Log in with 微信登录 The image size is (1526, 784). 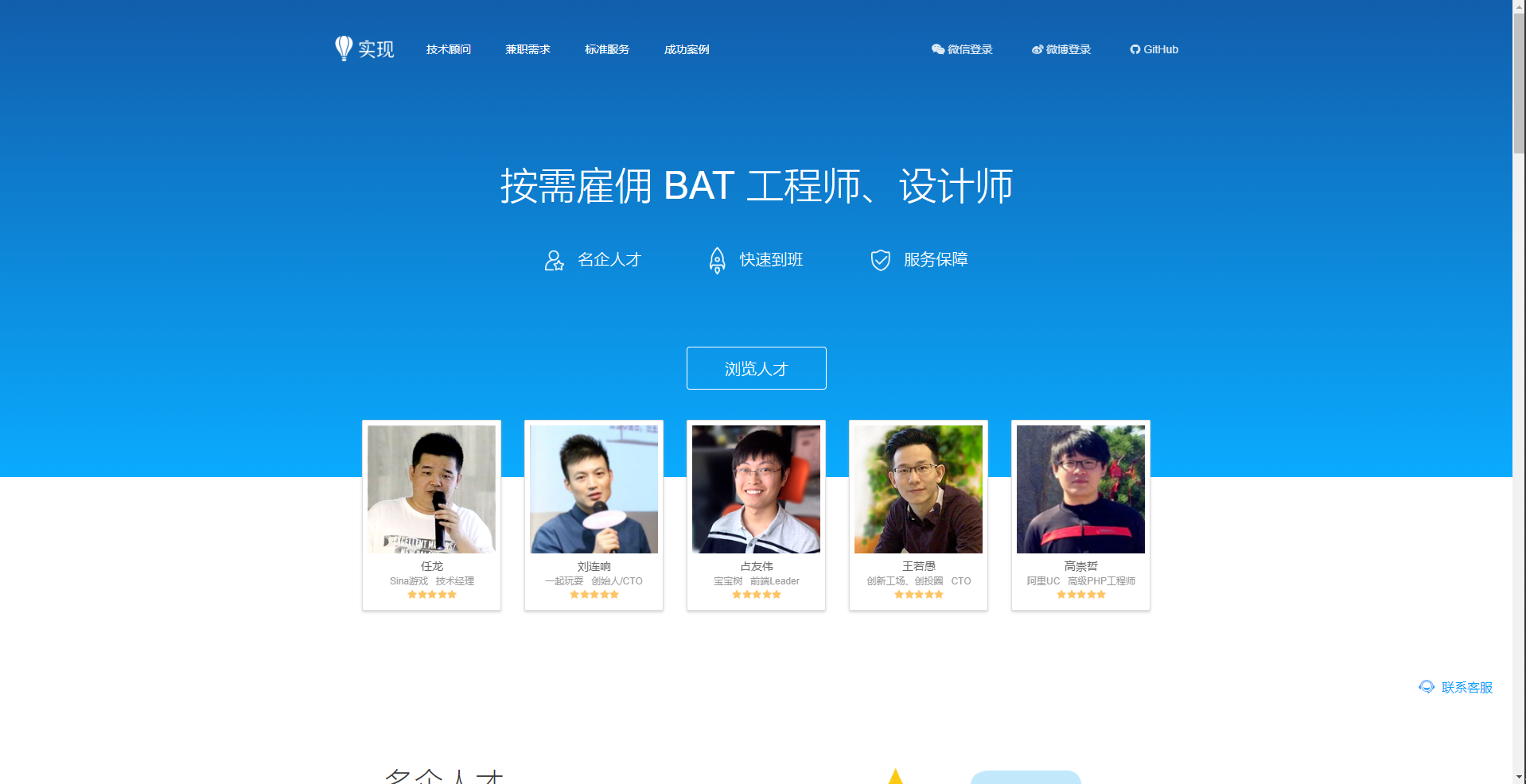tap(962, 49)
